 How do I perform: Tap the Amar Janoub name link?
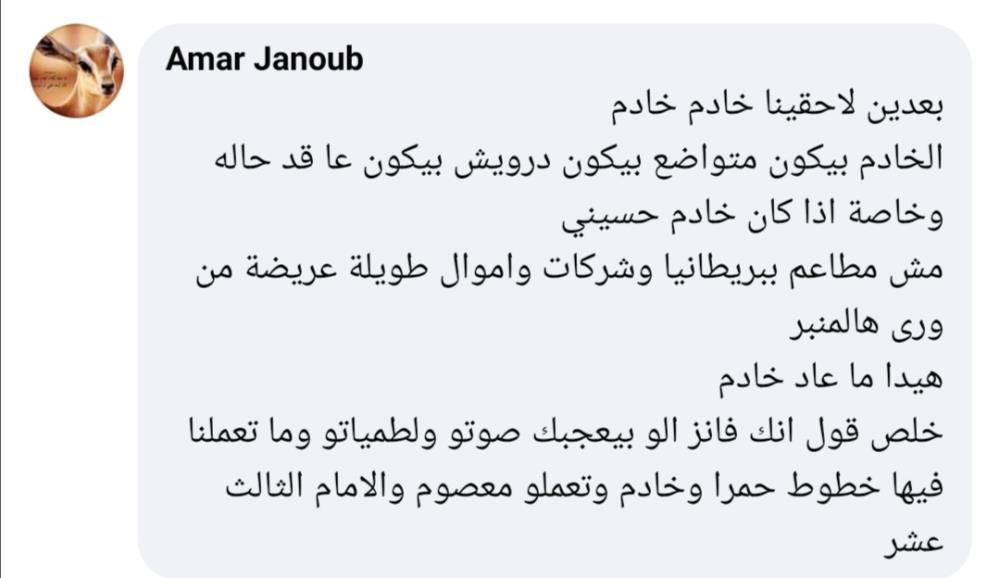264,59
